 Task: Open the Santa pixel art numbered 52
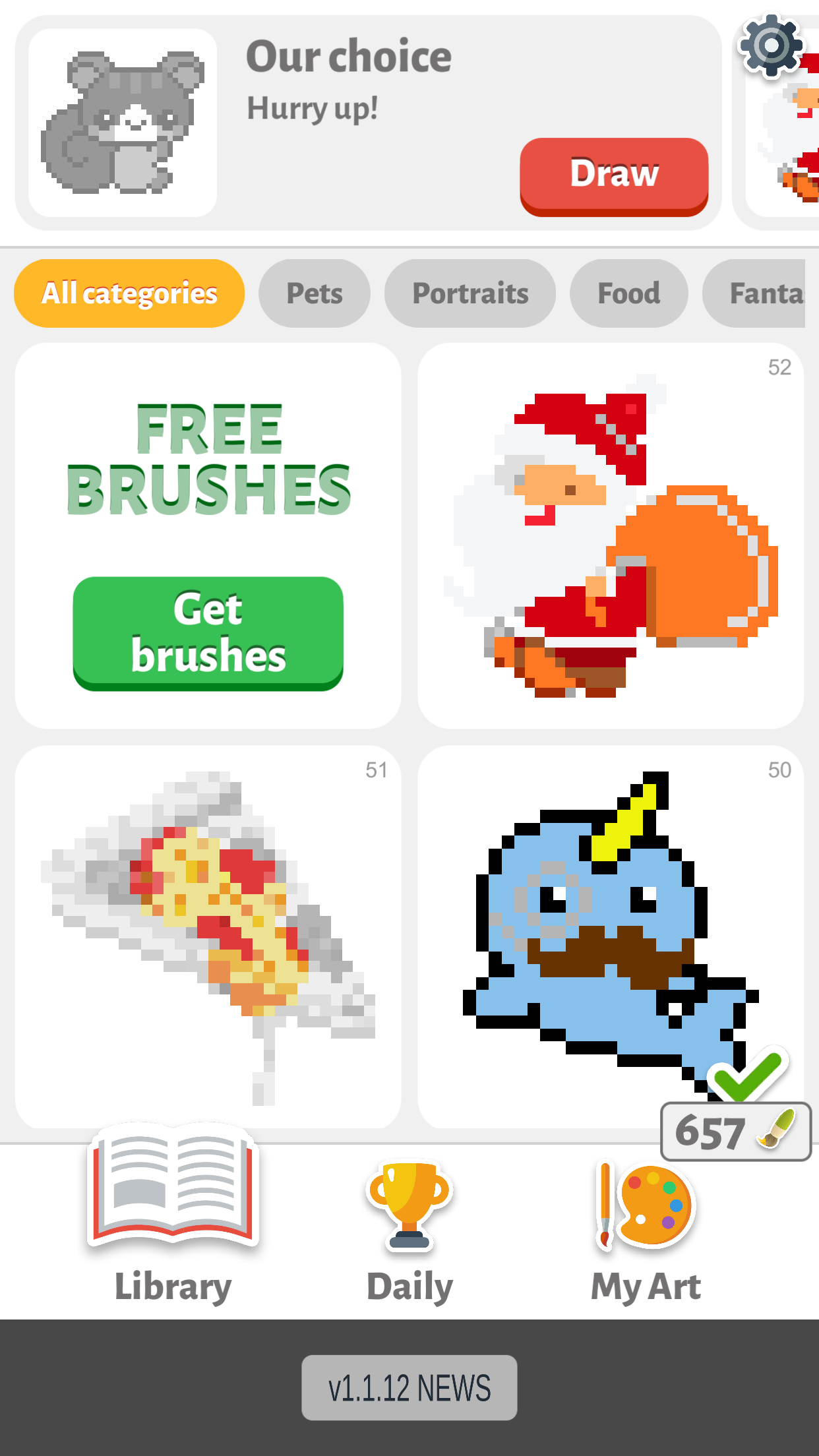click(611, 535)
